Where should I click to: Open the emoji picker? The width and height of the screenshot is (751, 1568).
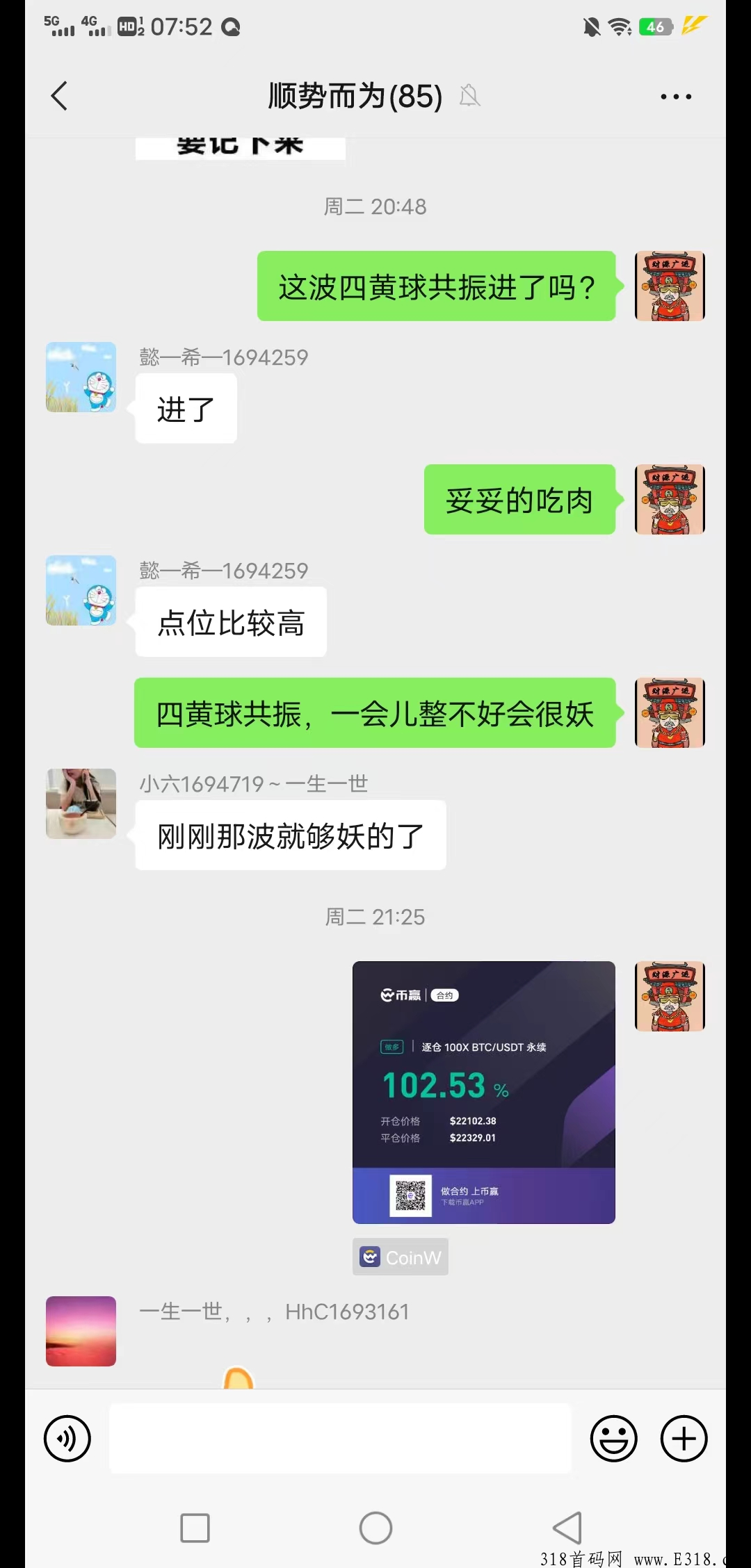coord(613,1438)
